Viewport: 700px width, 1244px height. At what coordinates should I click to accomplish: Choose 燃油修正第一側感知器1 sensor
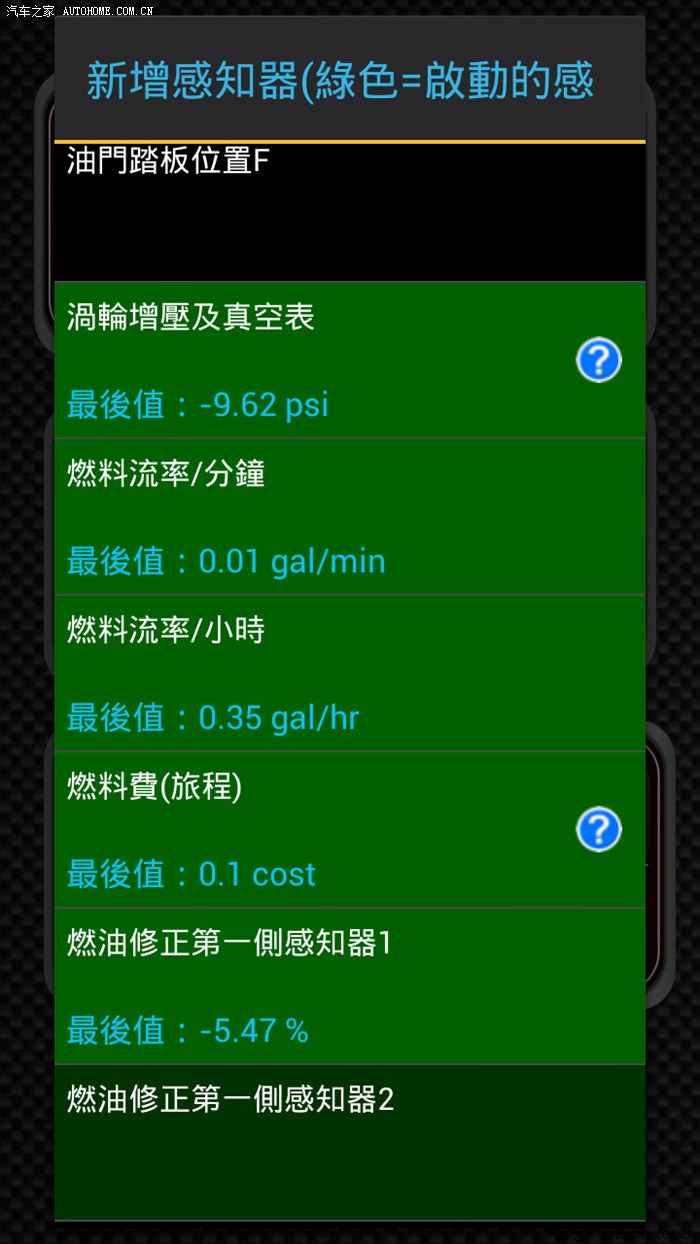coord(350,986)
